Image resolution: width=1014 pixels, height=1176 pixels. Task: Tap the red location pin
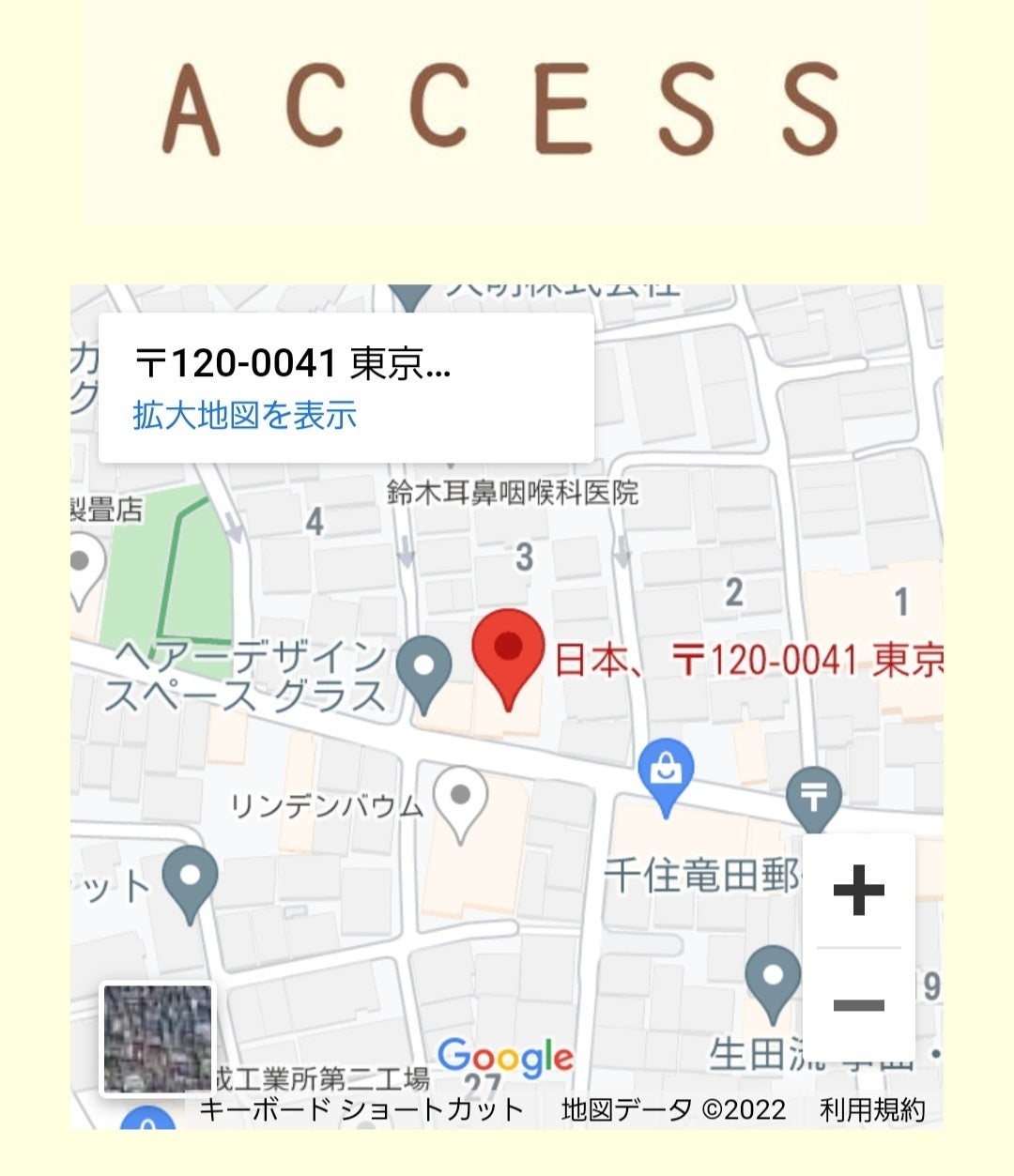pos(508,659)
